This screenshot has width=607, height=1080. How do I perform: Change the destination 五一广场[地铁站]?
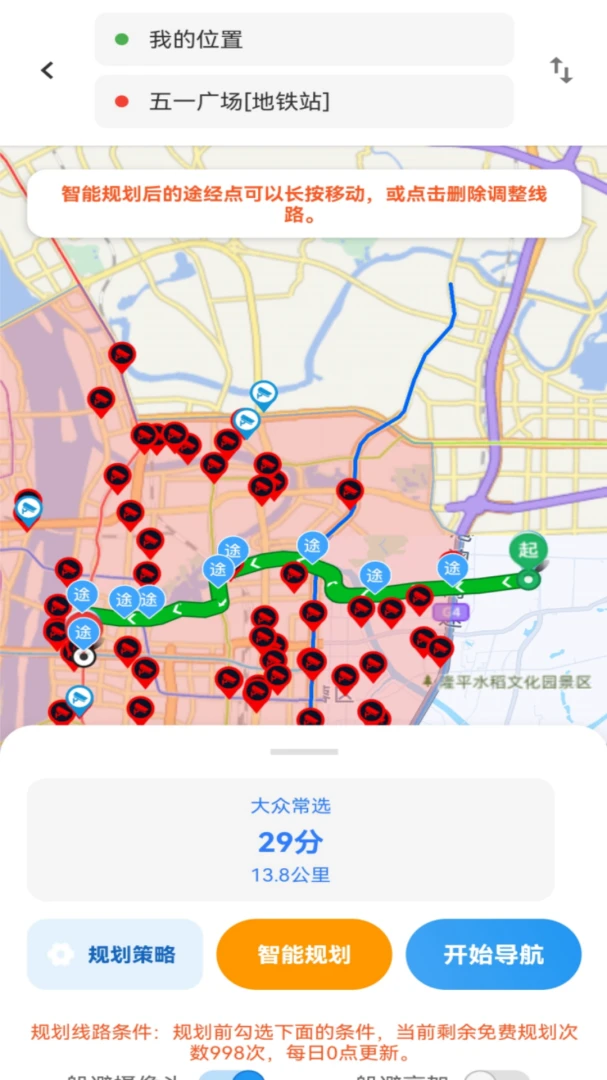(x=304, y=102)
